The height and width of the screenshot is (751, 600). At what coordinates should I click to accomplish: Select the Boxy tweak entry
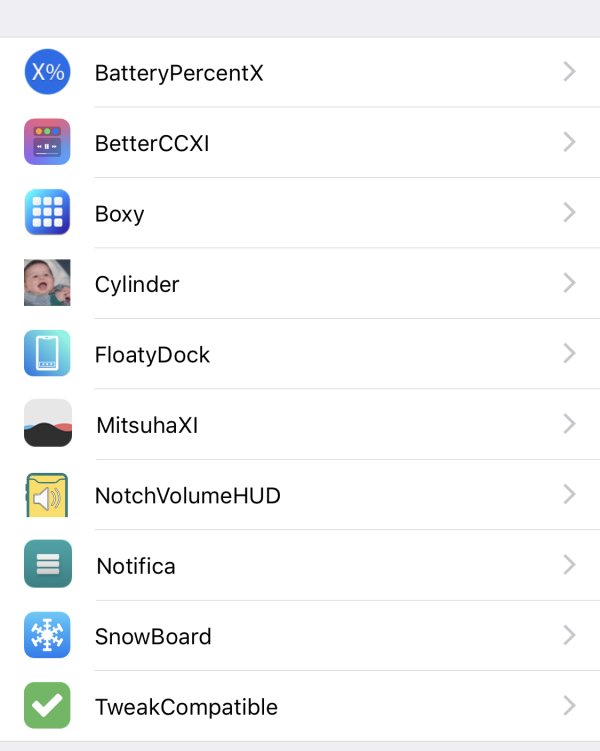(x=120, y=214)
